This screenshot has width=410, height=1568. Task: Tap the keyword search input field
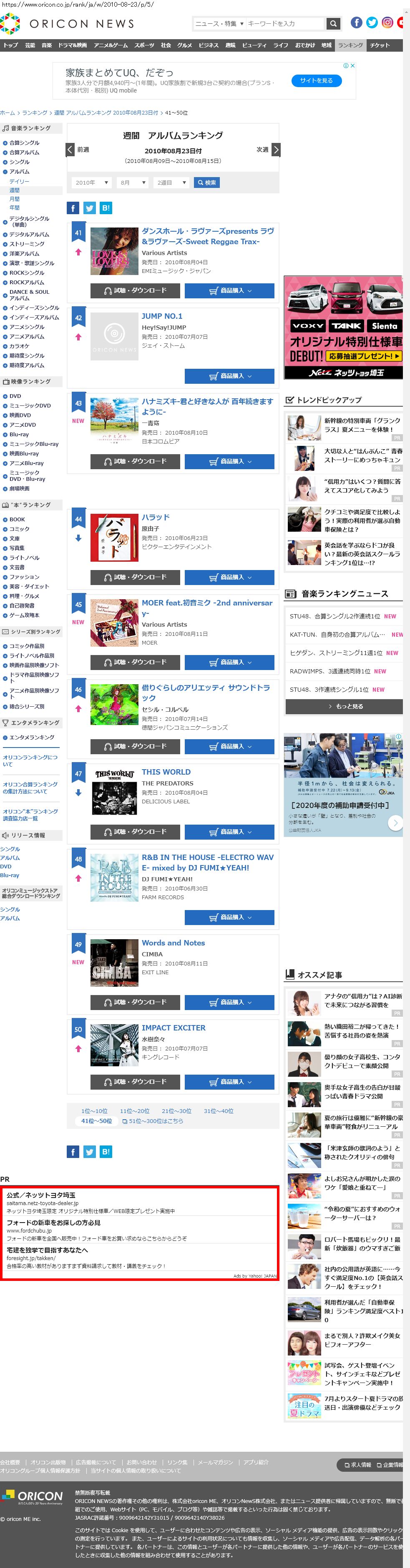tap(285, 24)
